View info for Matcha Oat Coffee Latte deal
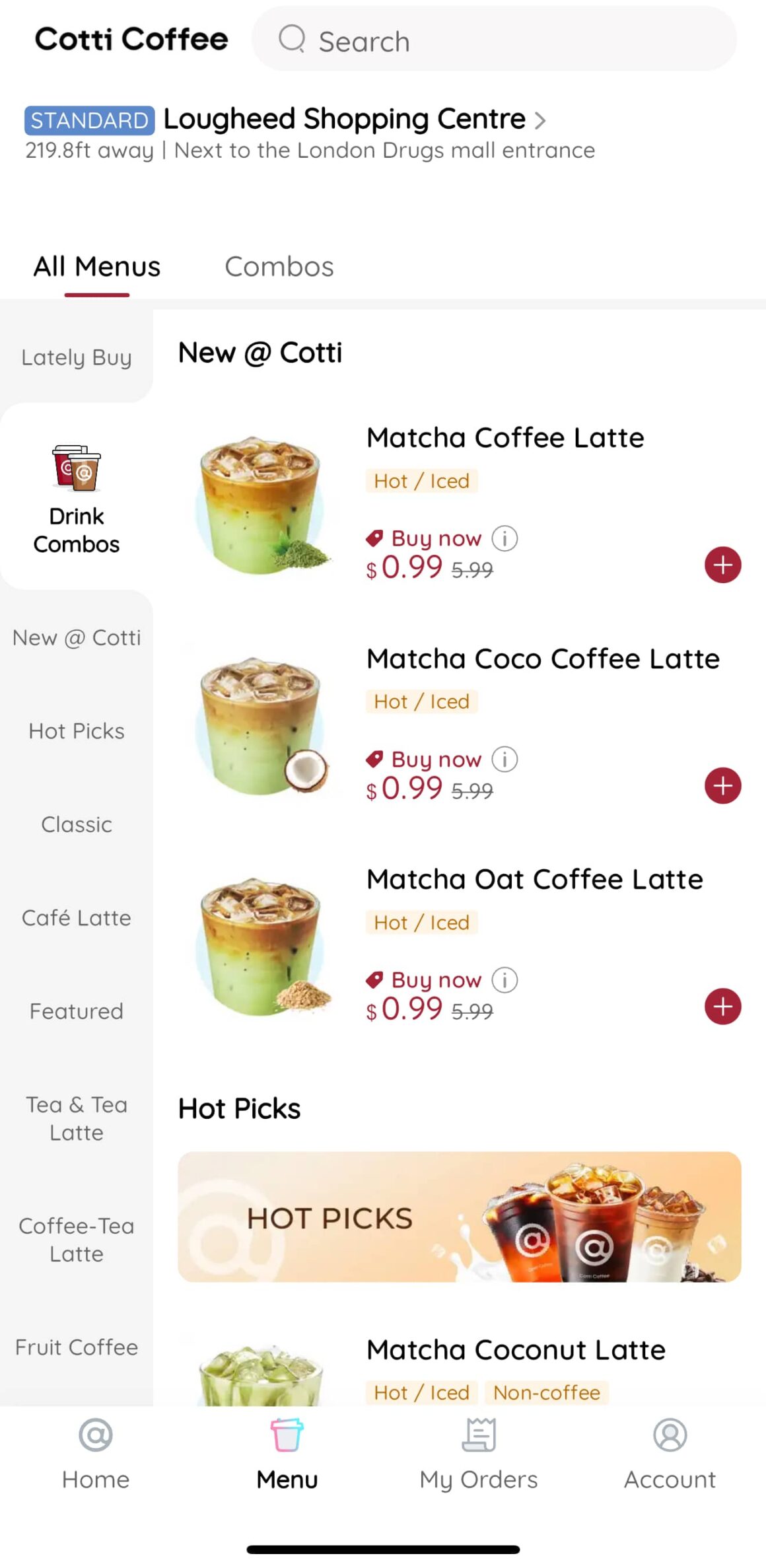766x1568 pixels. coord(505,980)
